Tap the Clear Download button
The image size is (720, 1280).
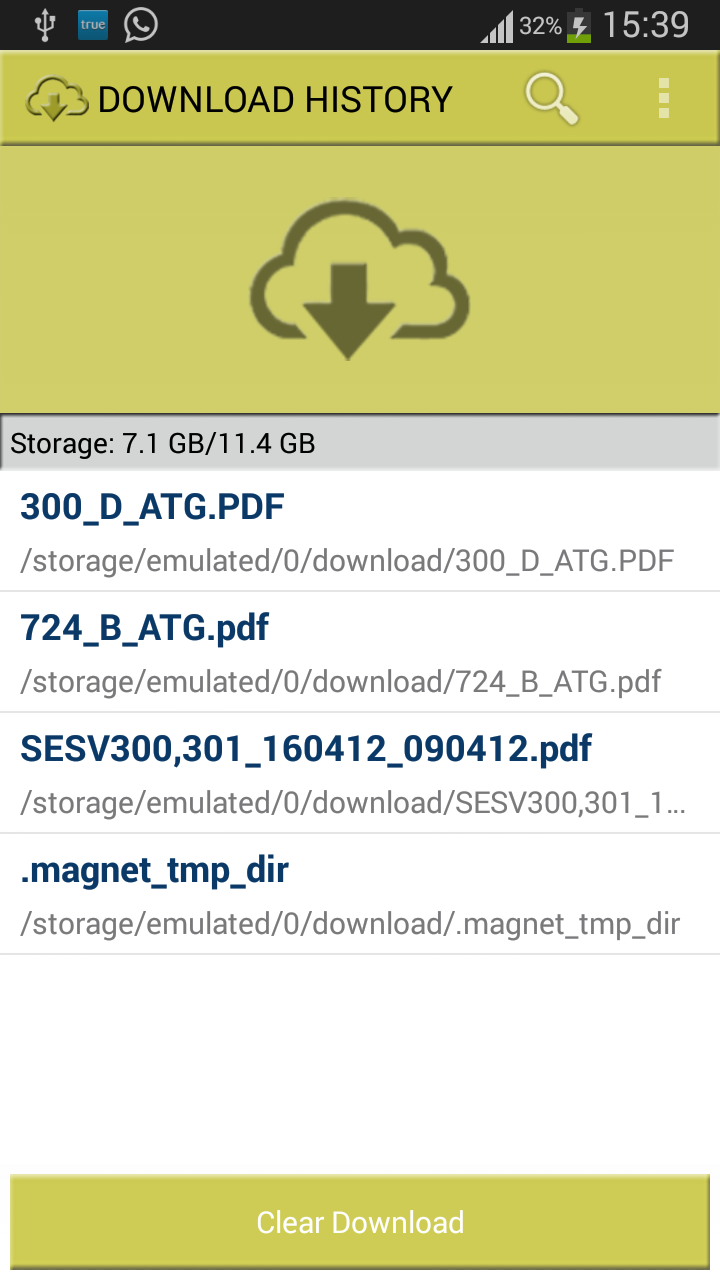360,1222
